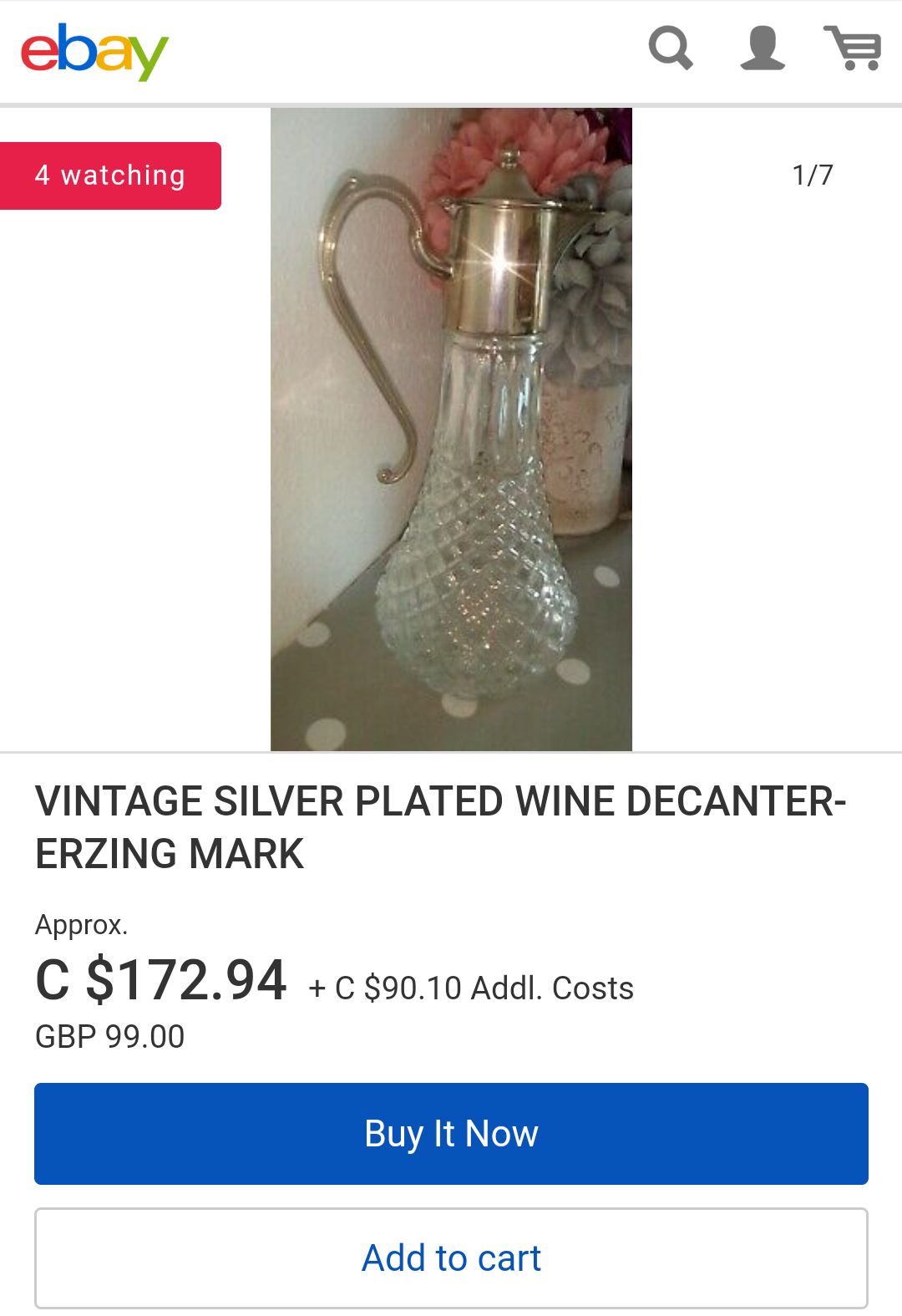
Task: View shopping cart by clicking the cart icon
Action: [x=853, y=49]
